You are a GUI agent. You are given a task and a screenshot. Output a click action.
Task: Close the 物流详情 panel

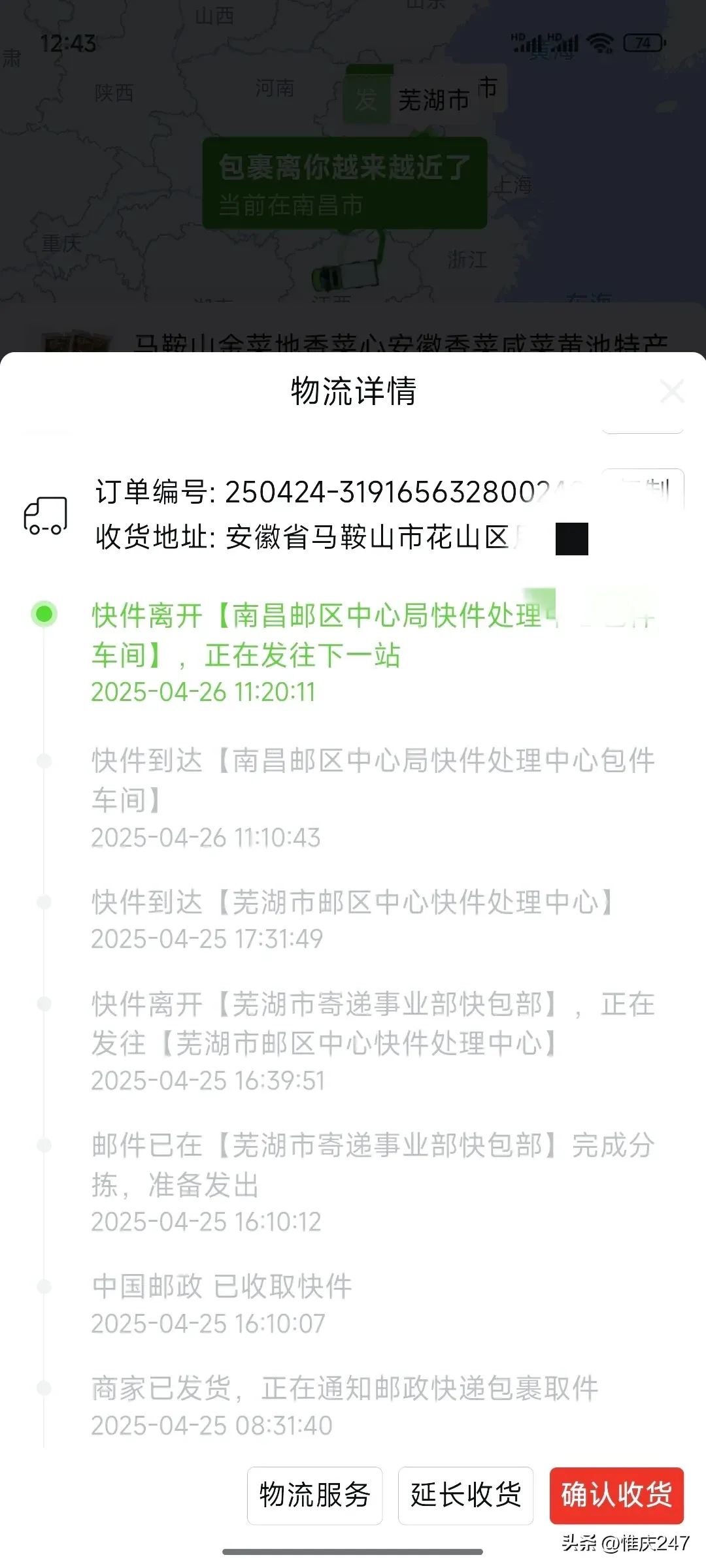point(672,391)
